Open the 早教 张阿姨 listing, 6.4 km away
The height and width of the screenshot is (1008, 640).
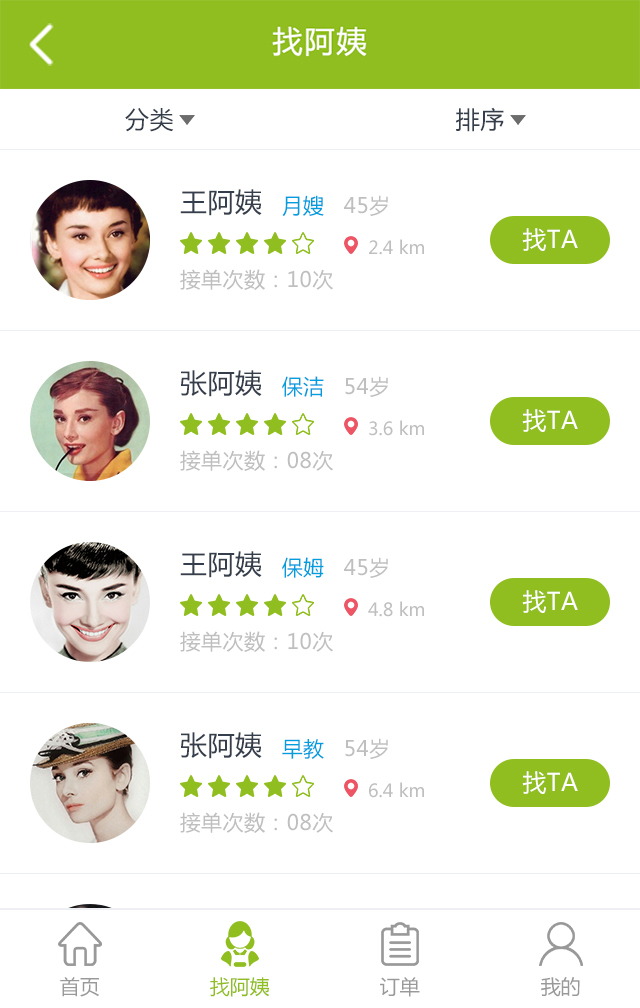[320, 783]
